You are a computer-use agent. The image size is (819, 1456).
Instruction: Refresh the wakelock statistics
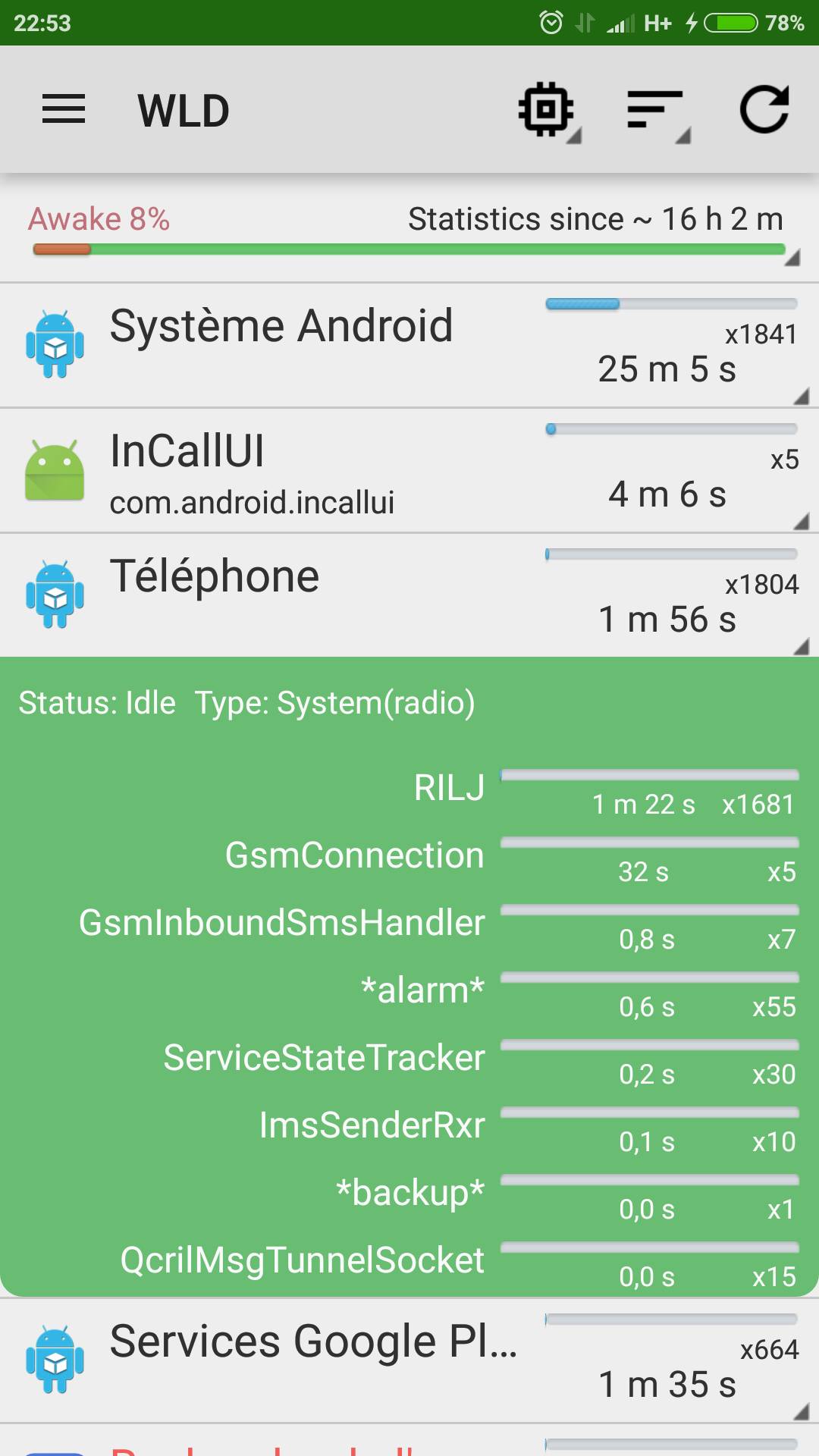click(x=764, y=110)
